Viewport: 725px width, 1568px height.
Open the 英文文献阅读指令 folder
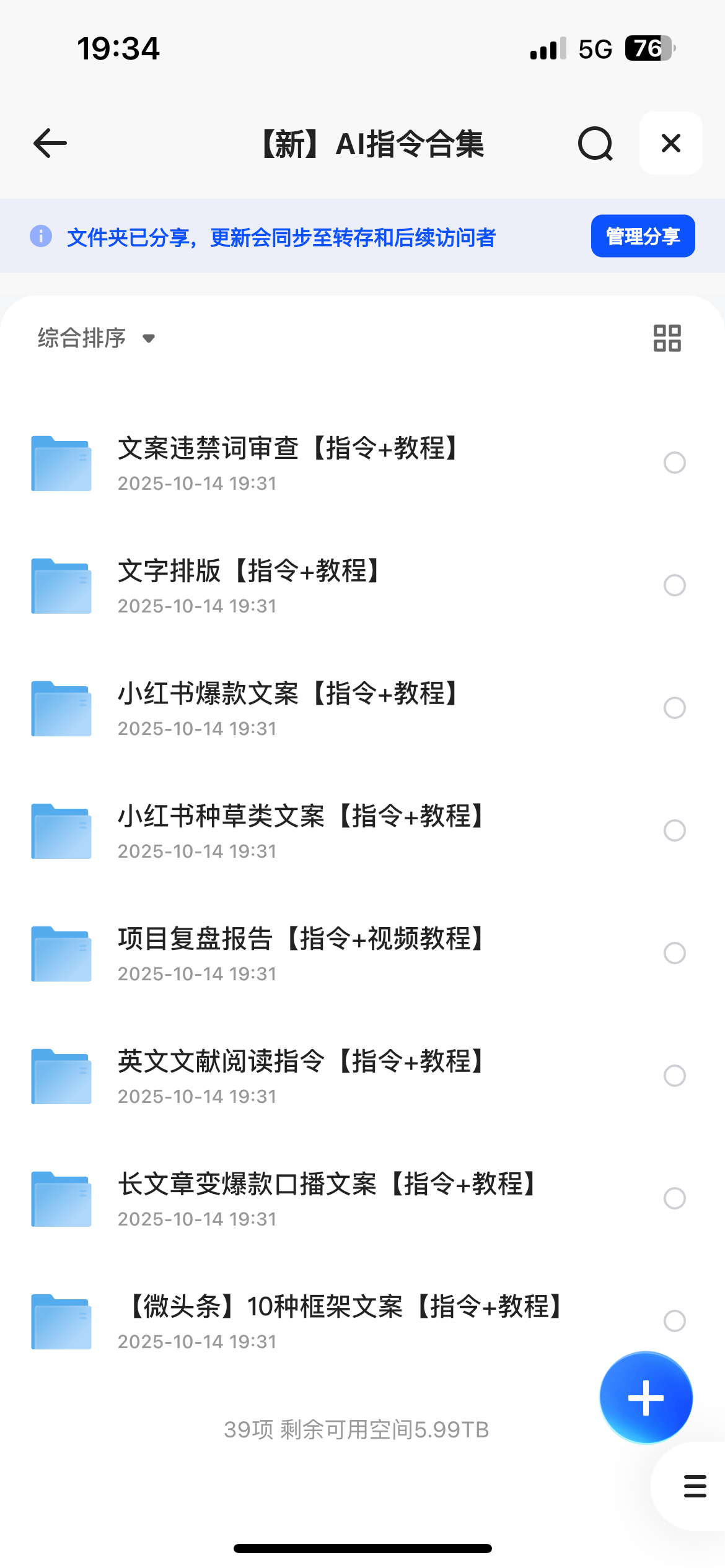(301, 1075)
